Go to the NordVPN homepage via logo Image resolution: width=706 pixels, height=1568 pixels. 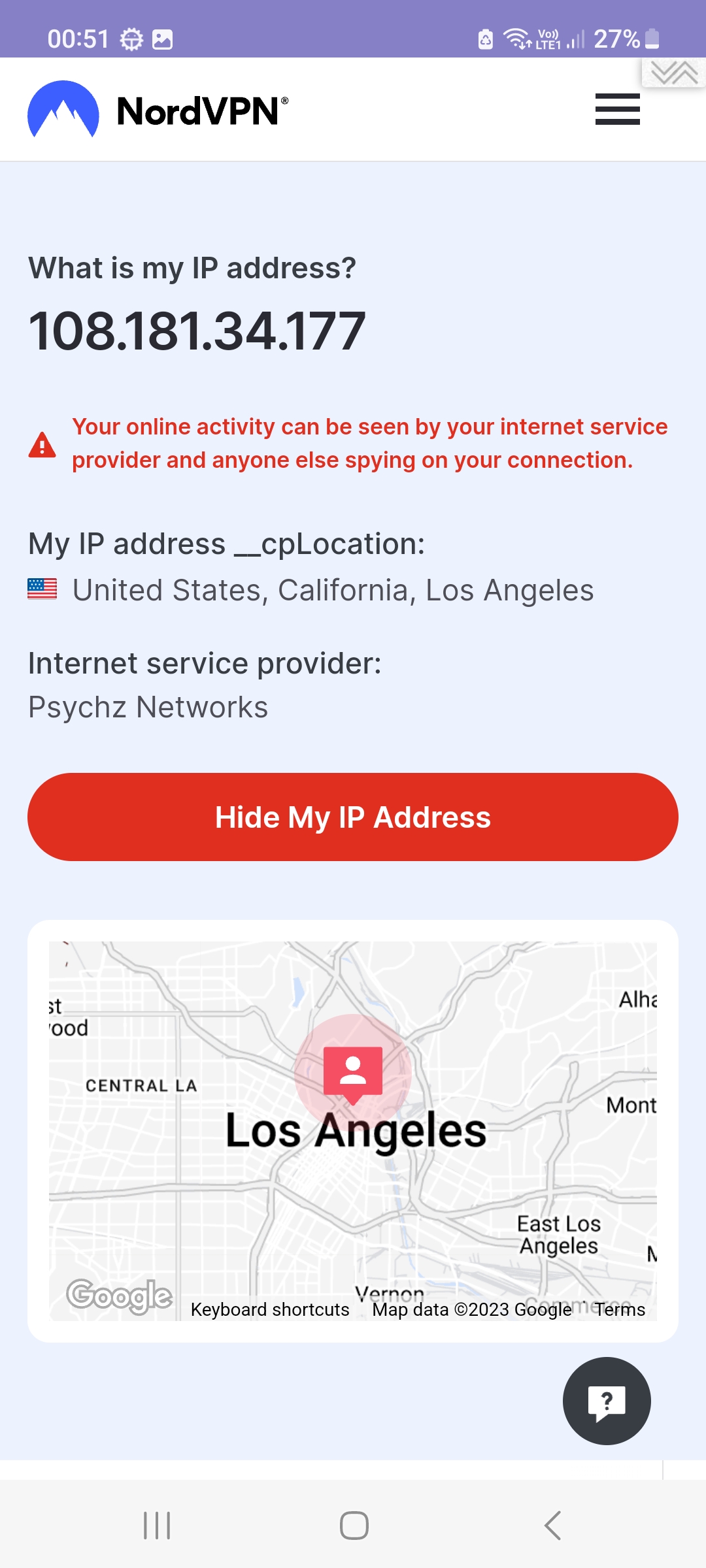click(x=158, y=110)
